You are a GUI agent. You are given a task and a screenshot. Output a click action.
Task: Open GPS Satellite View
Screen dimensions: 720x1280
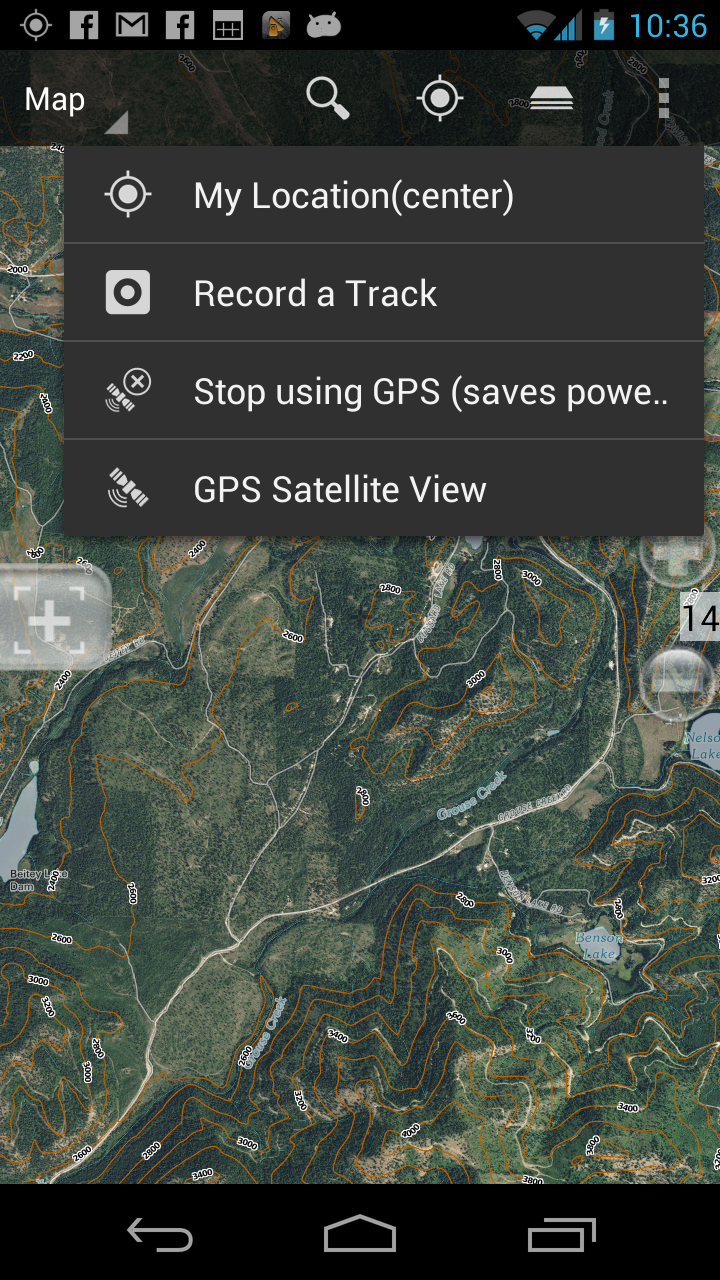383,490
